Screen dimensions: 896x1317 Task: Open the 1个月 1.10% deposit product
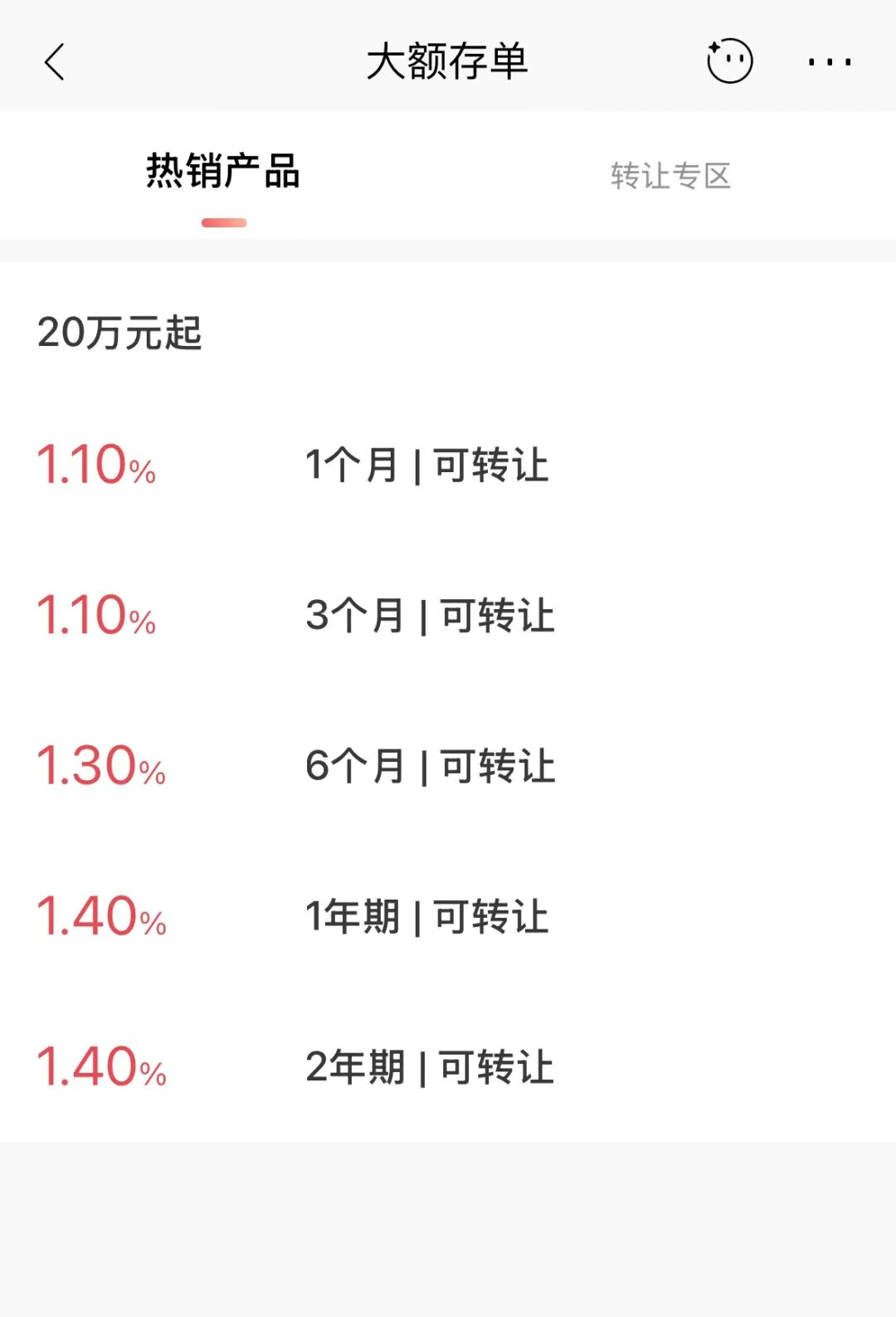coord(426,465)
